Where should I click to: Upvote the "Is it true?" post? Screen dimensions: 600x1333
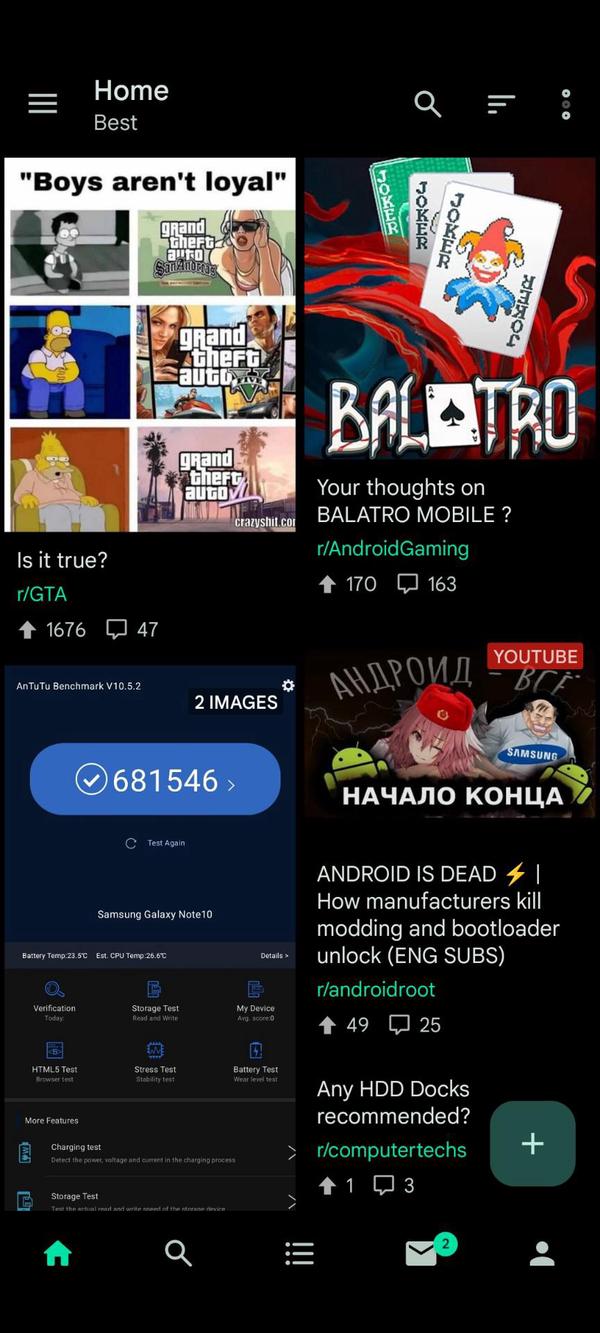pyautogui.click(x=28, y=630)
